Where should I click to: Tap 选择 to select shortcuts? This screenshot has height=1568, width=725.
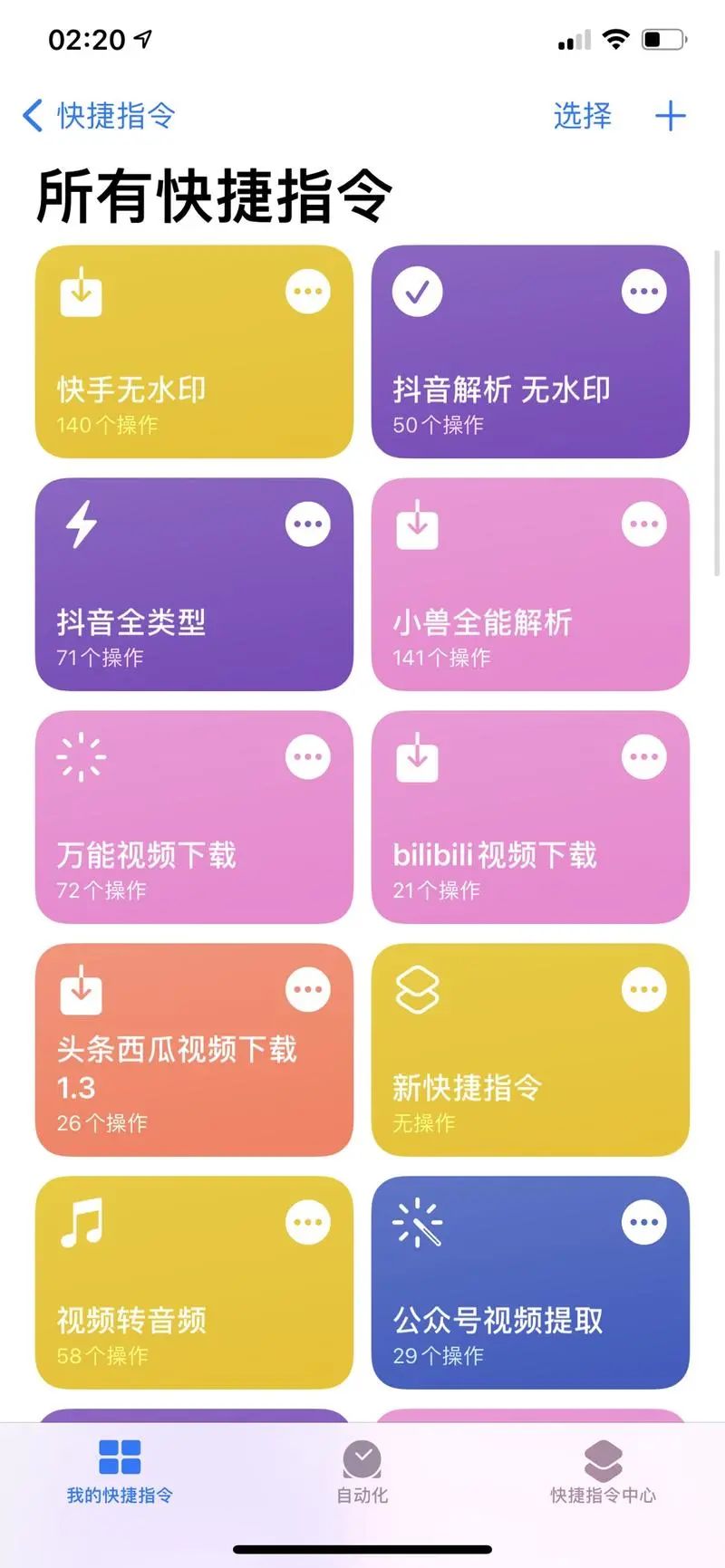point(582,116)
